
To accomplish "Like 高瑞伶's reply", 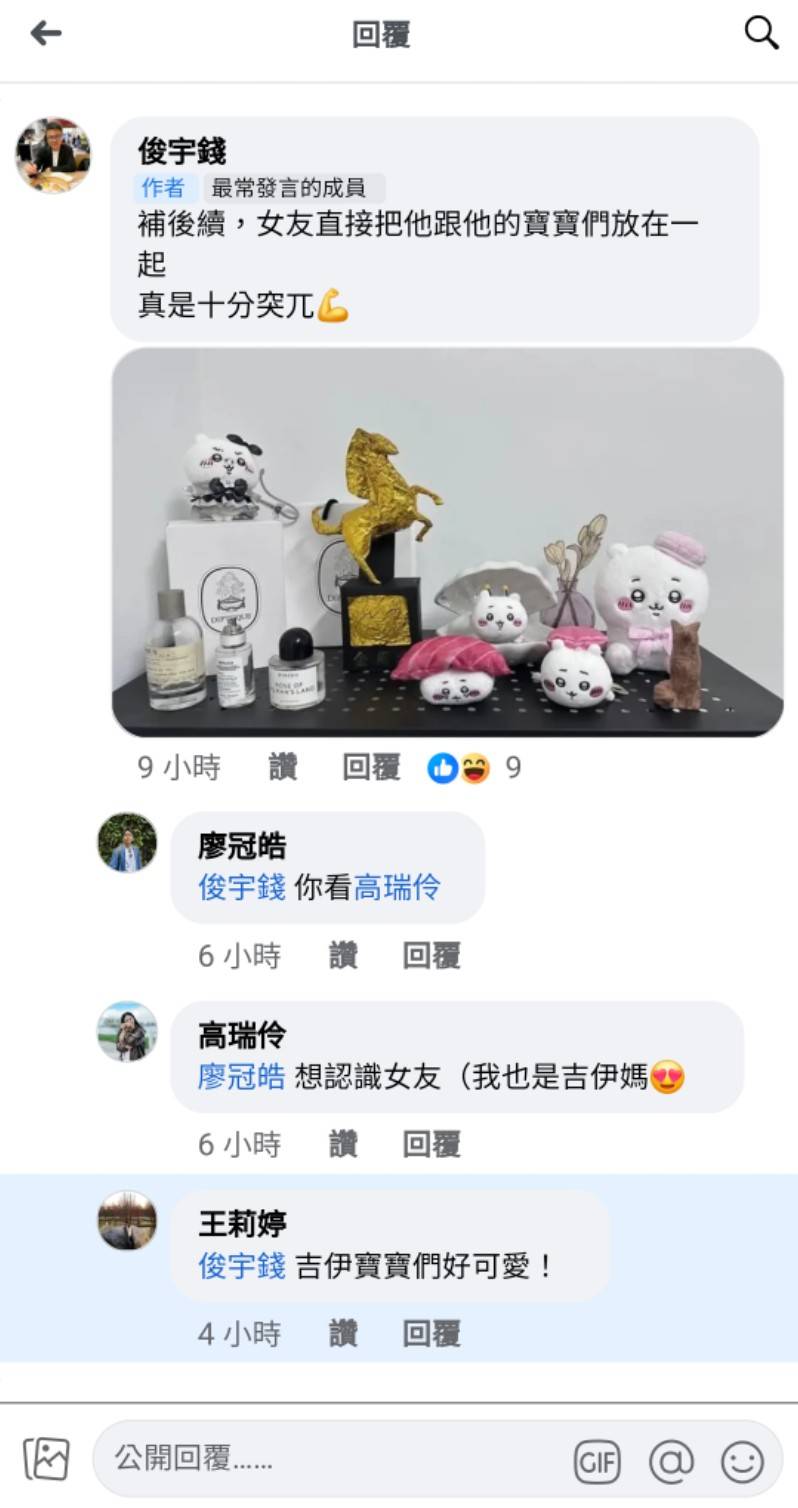I will 343,1144.
